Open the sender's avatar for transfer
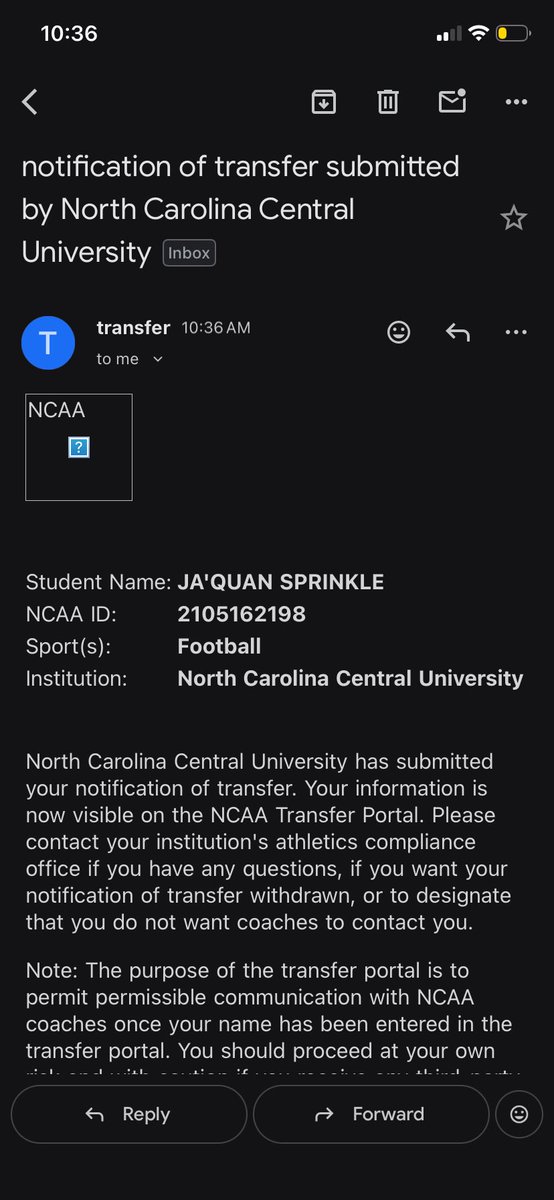 pyautogui.click(x=48, y=343)
